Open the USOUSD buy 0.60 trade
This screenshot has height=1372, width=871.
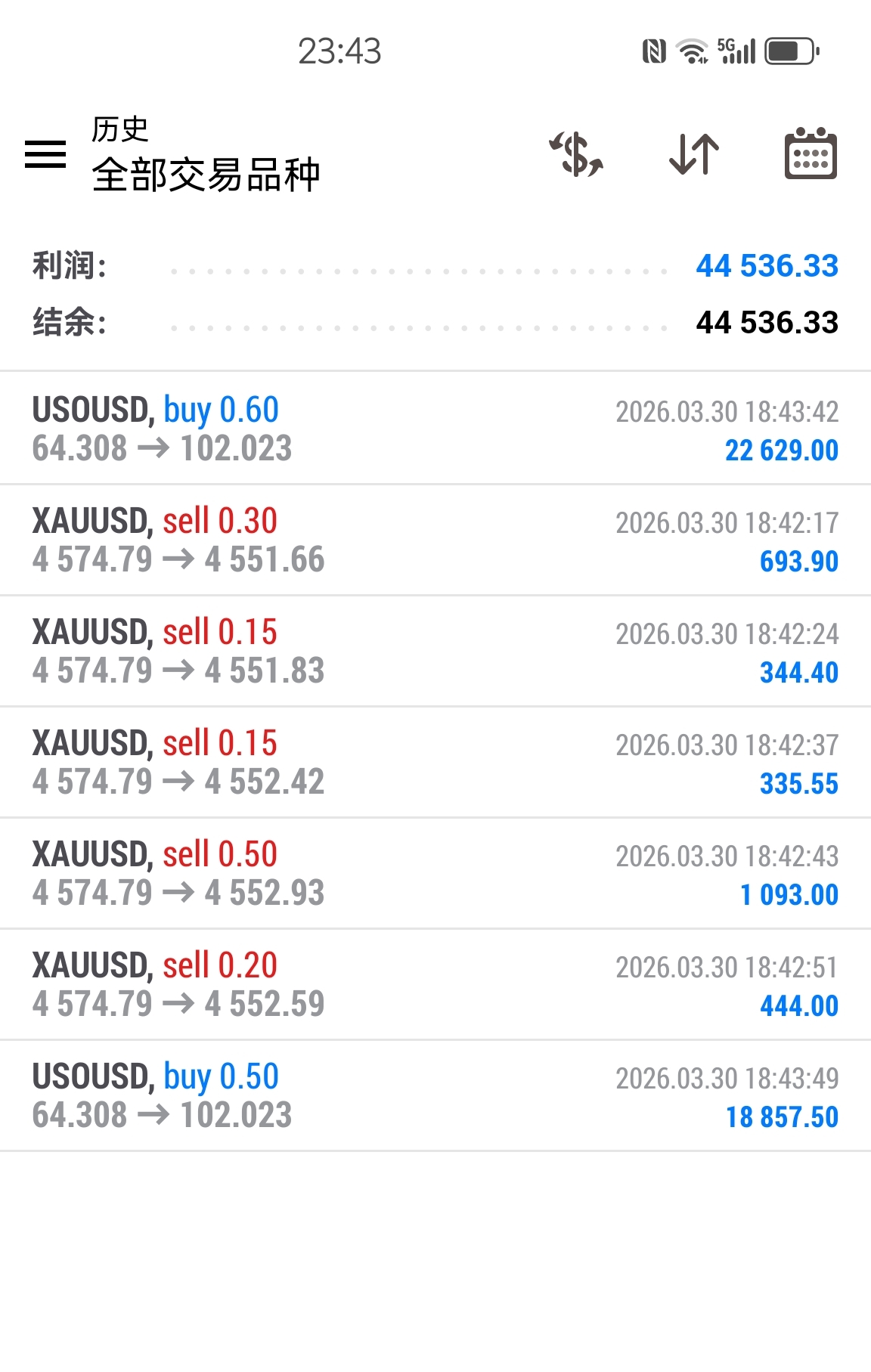click(x=435, y=429)
